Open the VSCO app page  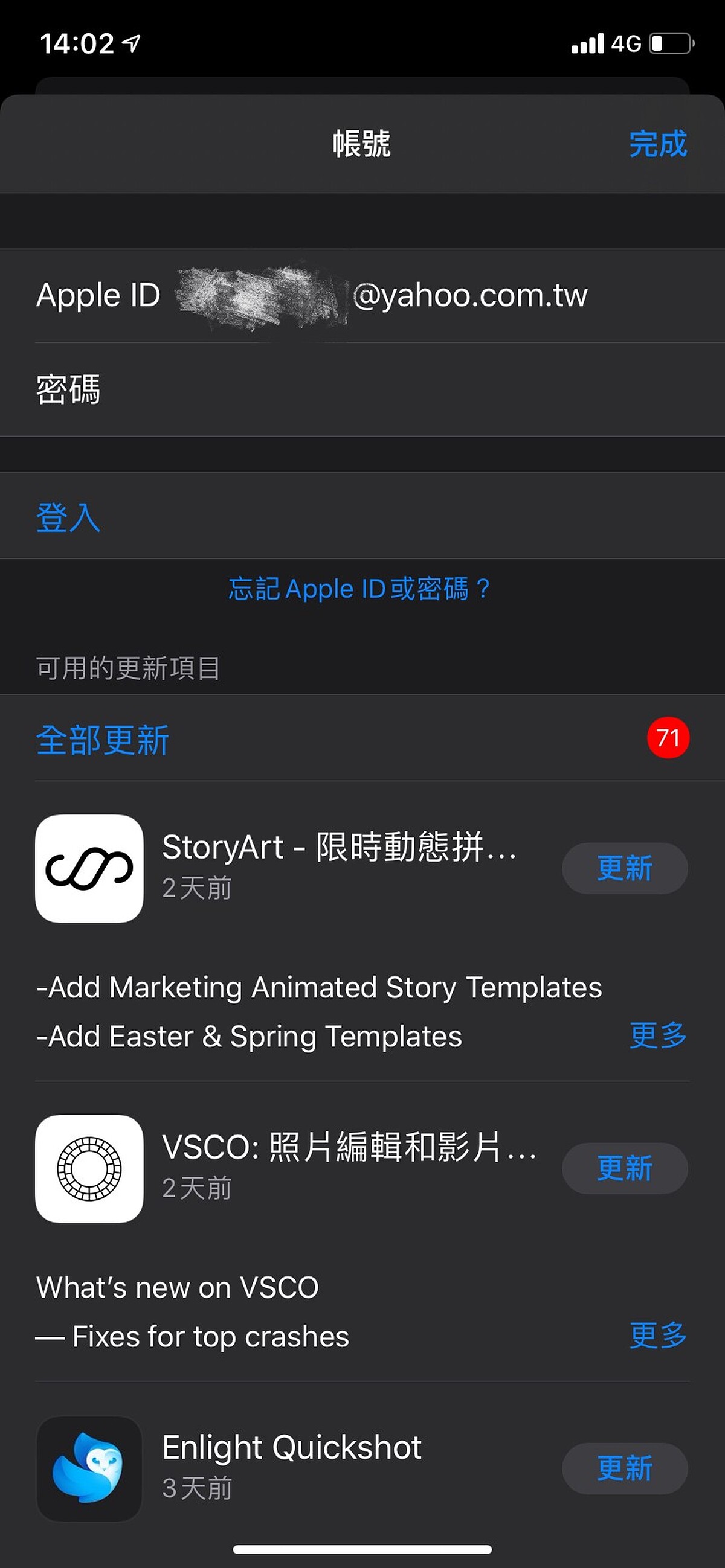[x=89, y=1169]
